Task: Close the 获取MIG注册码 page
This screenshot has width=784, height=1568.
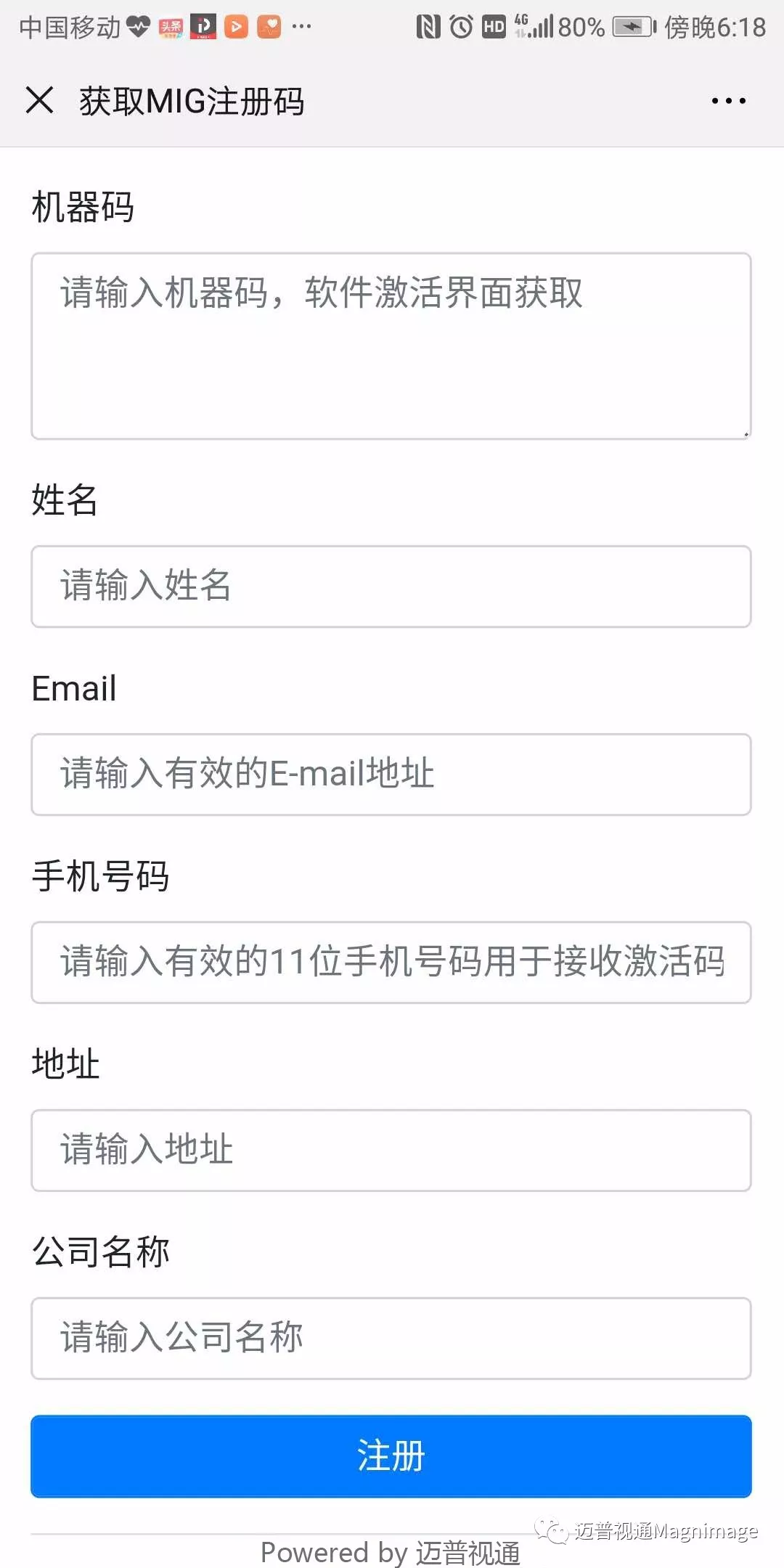Action: 40,100
